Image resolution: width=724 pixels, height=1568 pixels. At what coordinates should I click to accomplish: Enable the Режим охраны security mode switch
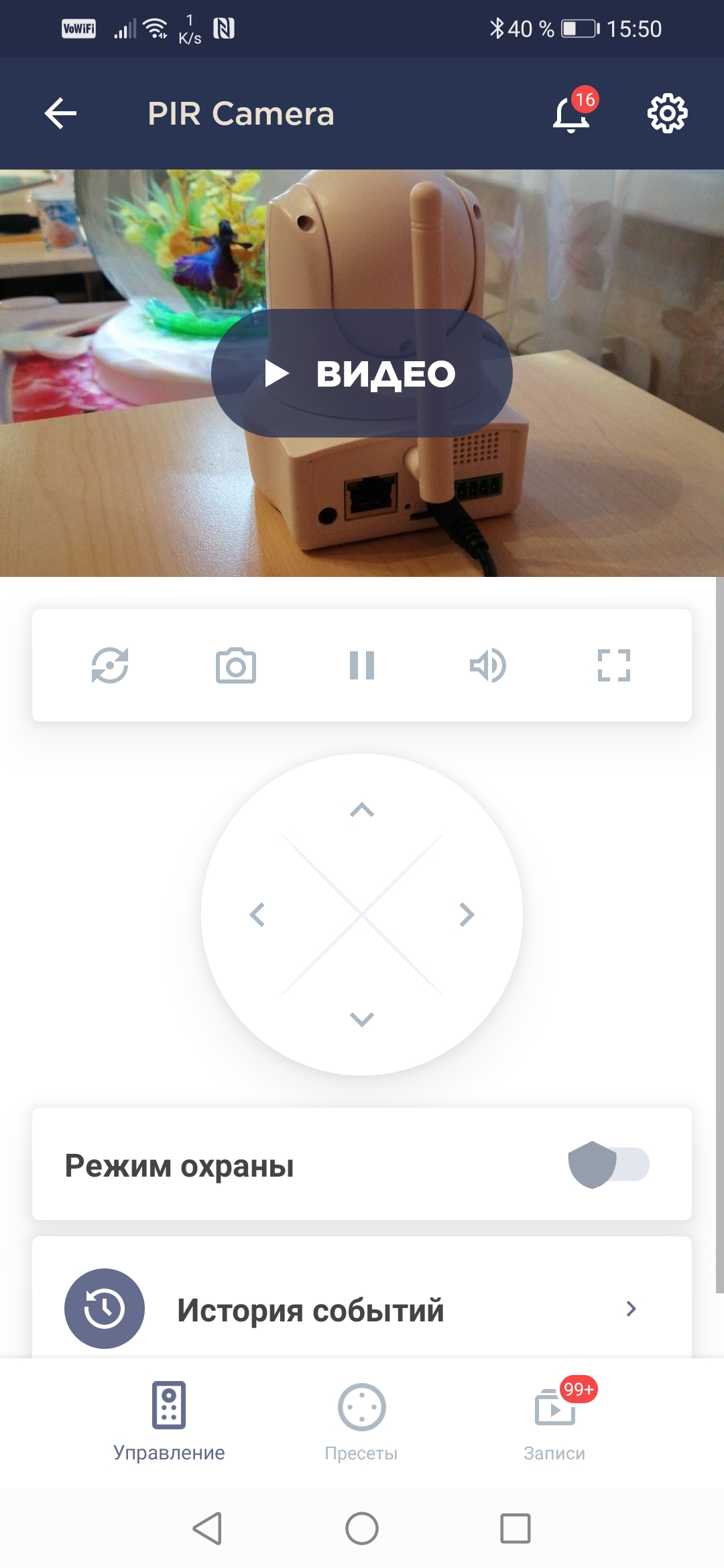click(x=608, y=1165)
